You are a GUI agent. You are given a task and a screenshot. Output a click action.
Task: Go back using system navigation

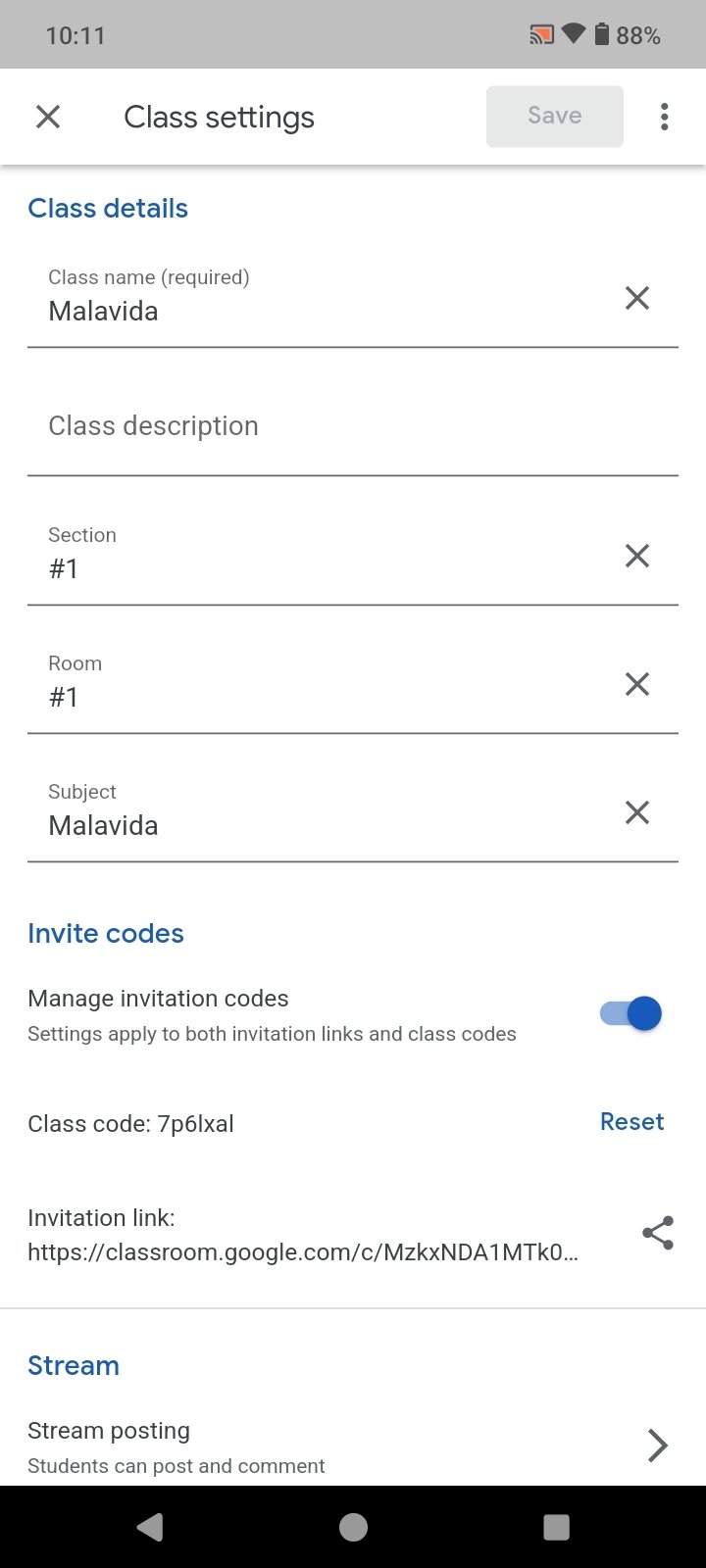point(150,1527)
